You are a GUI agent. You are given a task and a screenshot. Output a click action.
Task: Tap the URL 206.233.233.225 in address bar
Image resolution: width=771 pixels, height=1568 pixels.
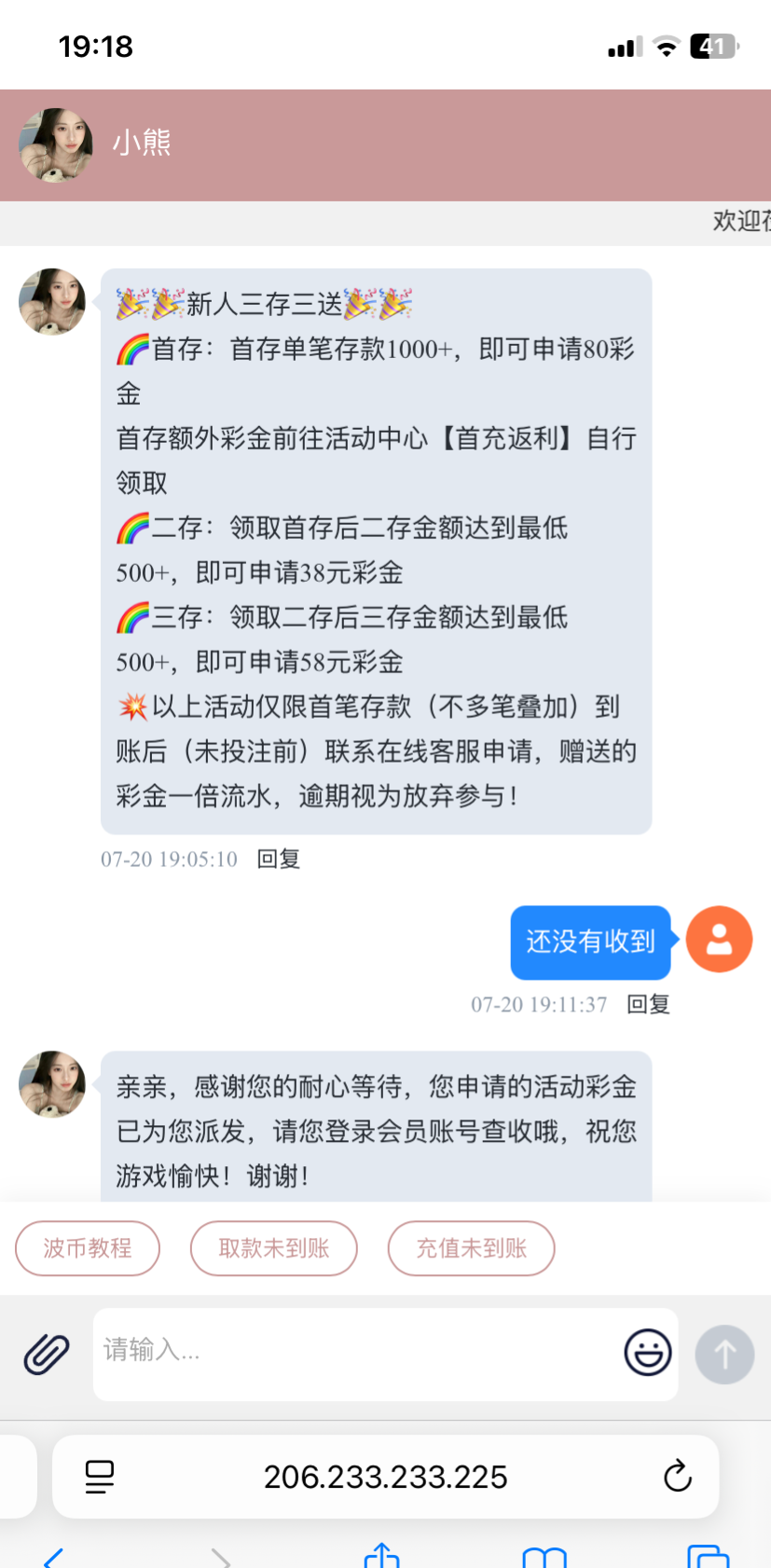[x=385, y=1477]
